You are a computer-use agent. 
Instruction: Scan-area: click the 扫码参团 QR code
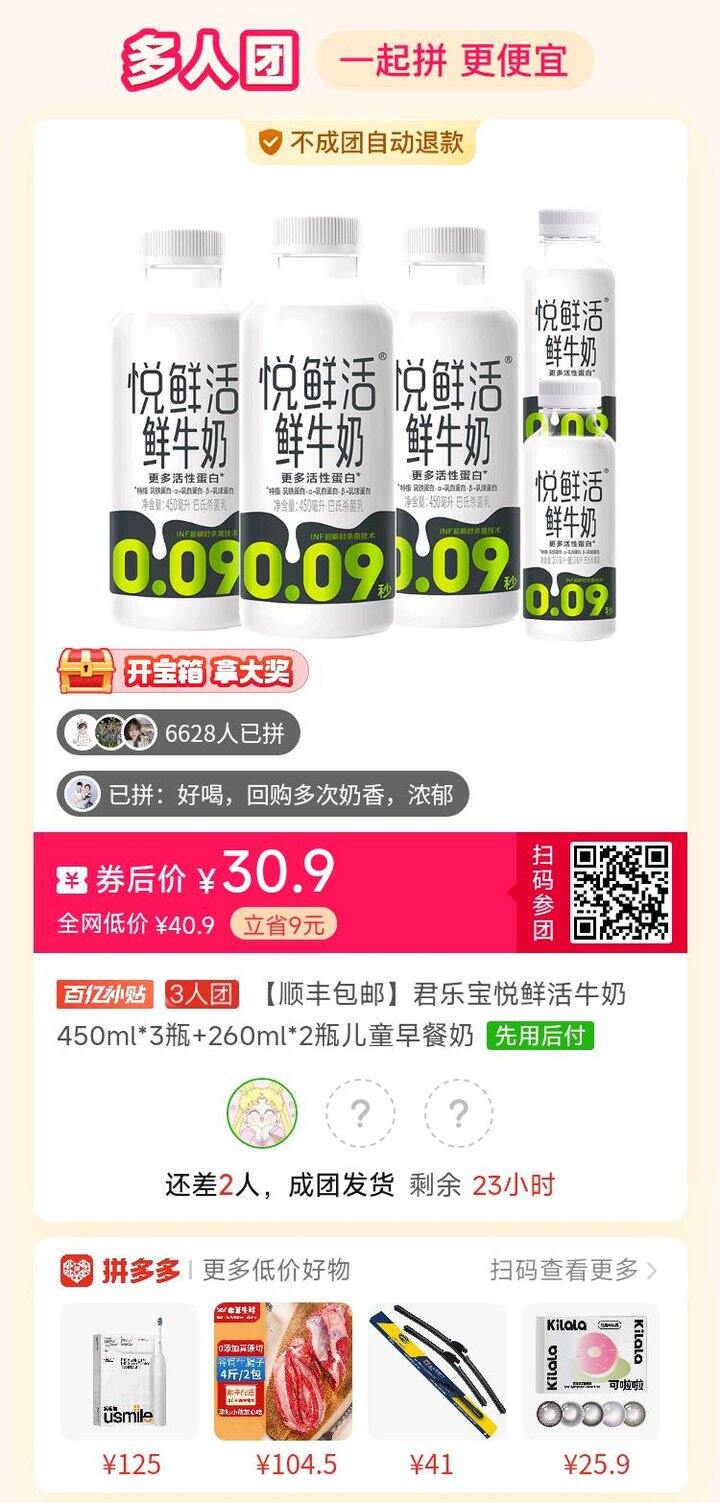(x=623, y=890)
